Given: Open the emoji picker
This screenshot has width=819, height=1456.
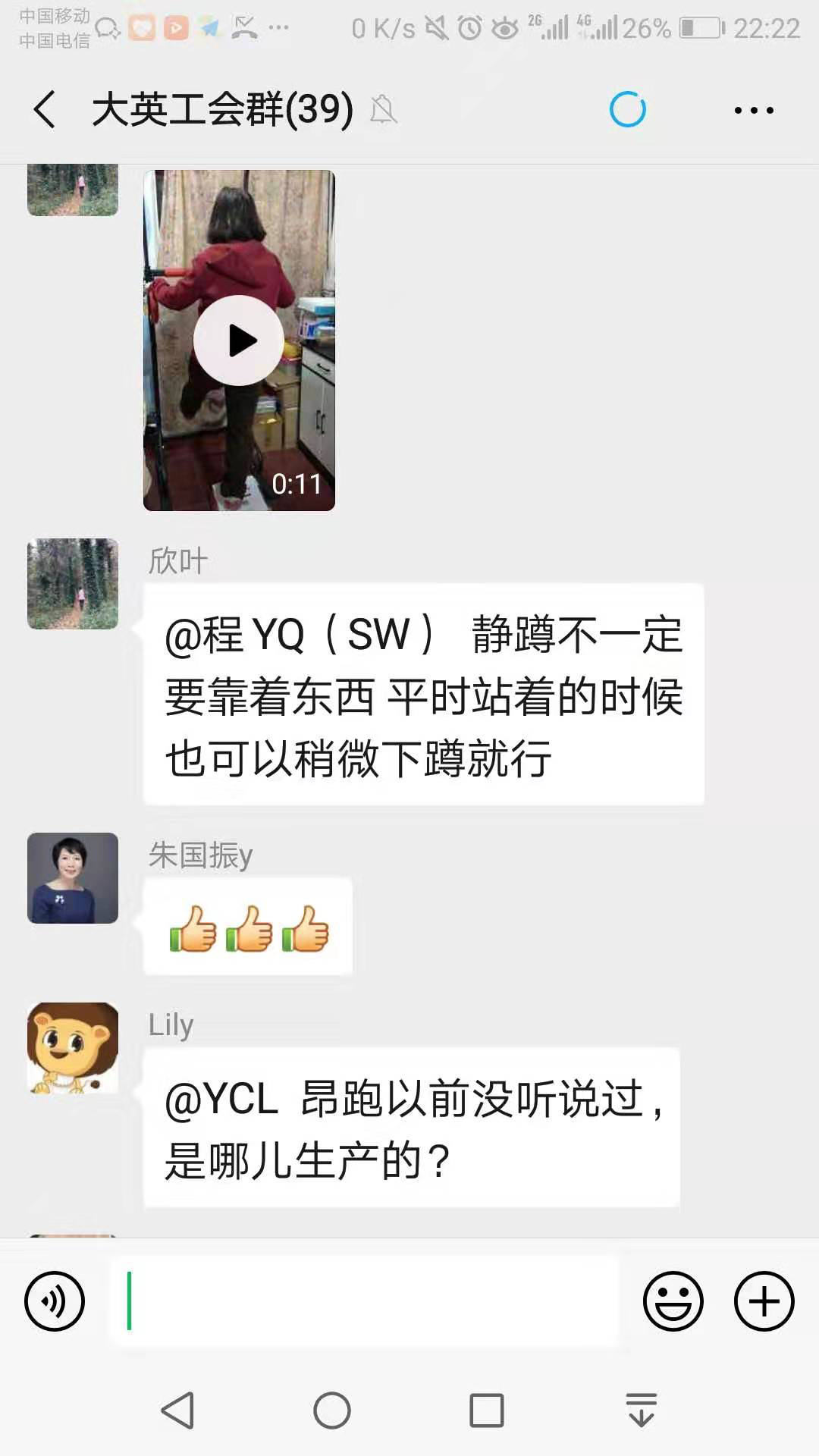Looking at the screenshot, I should 673,1301.
